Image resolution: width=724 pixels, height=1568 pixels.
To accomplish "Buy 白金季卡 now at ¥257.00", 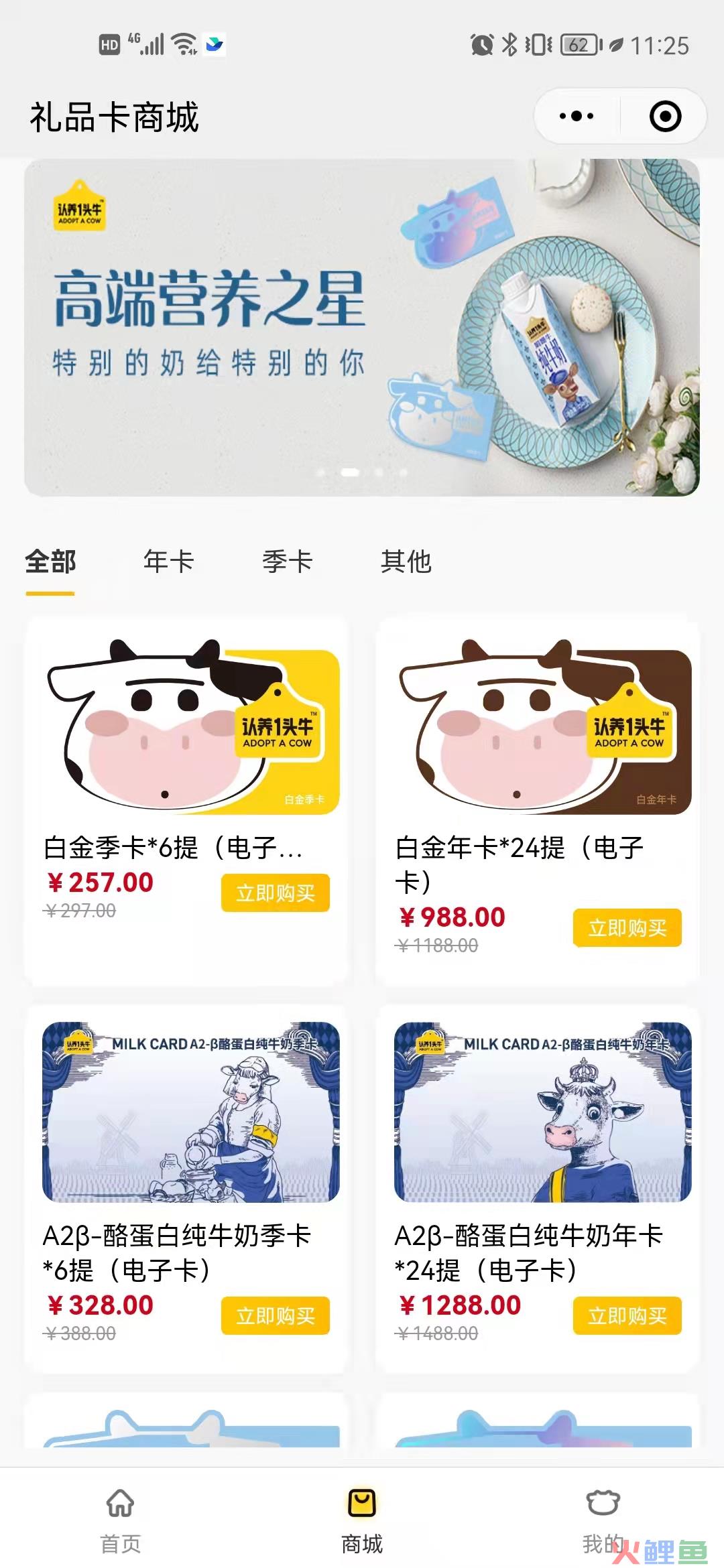I will click(x=275, y=893).
